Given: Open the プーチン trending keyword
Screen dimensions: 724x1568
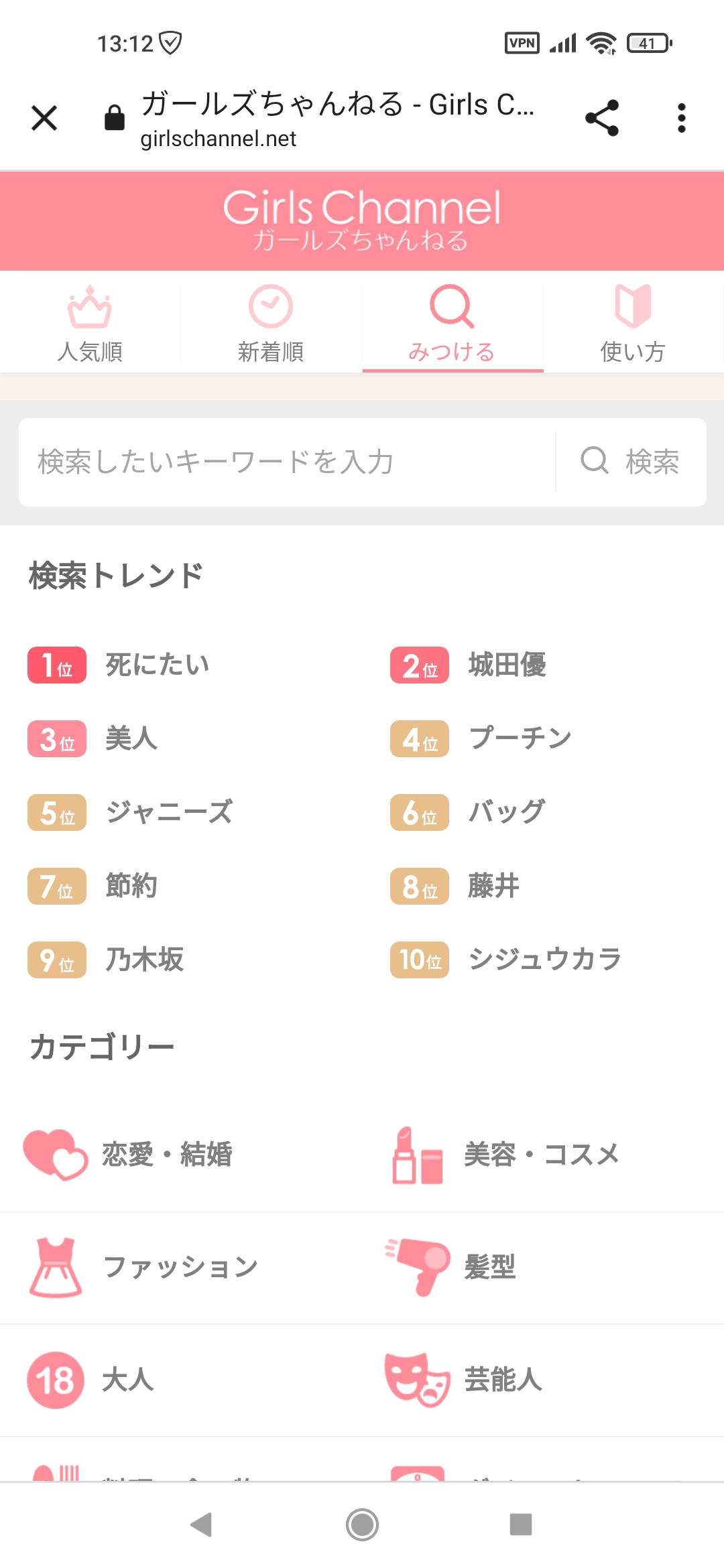Looking at the screenshot, I should point(520,739).
